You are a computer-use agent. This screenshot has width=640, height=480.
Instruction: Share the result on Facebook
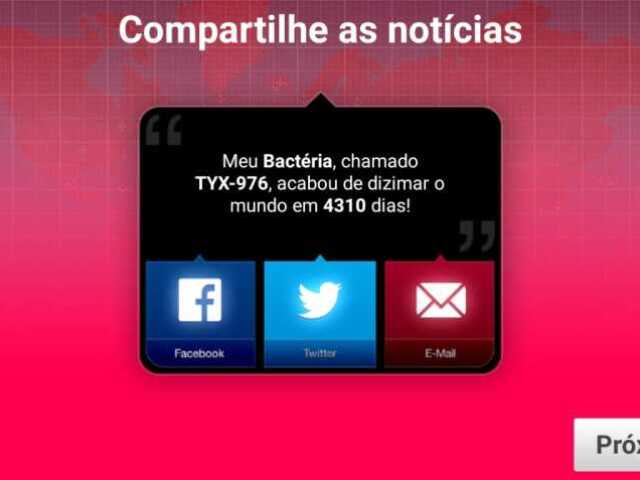(200, 311)
